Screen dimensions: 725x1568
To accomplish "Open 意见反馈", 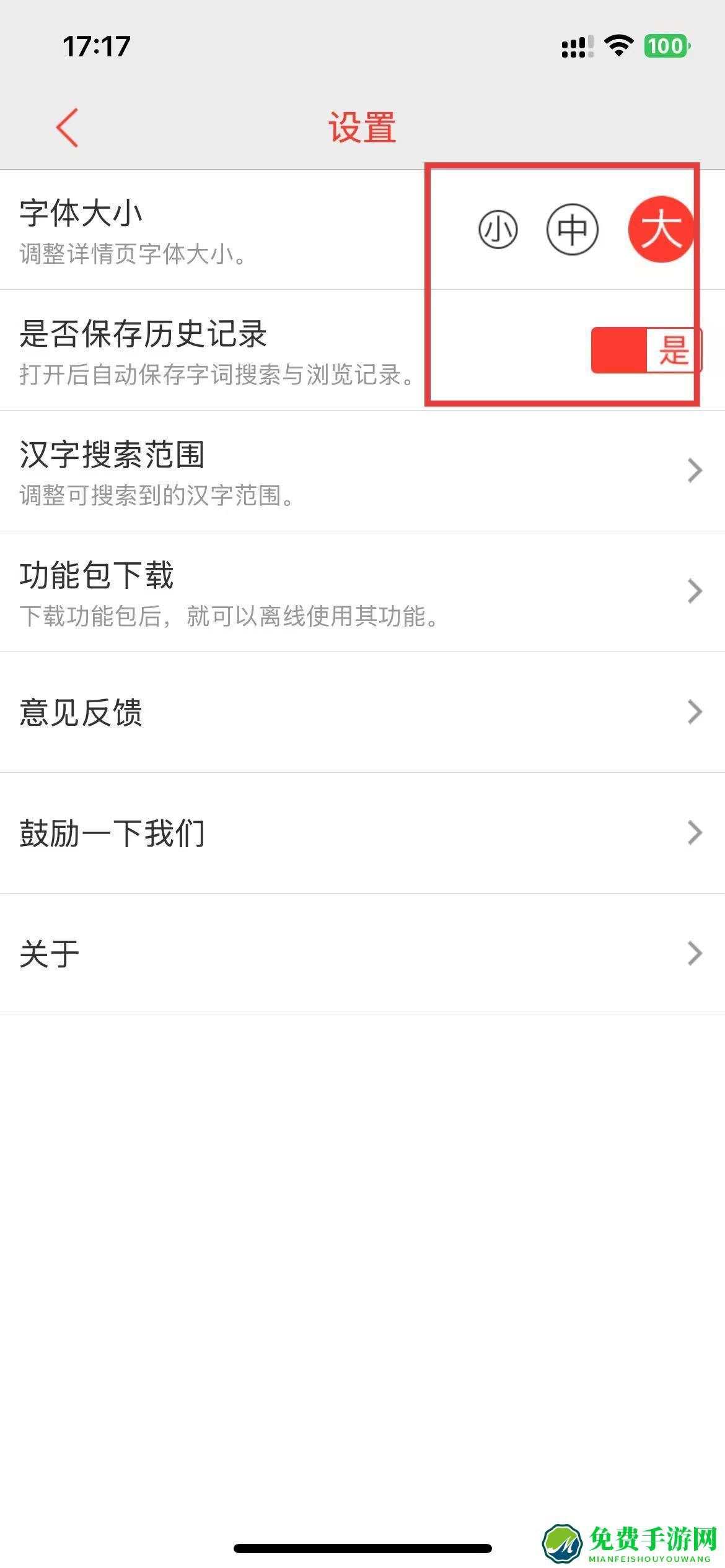I will (x=362, y=712).
